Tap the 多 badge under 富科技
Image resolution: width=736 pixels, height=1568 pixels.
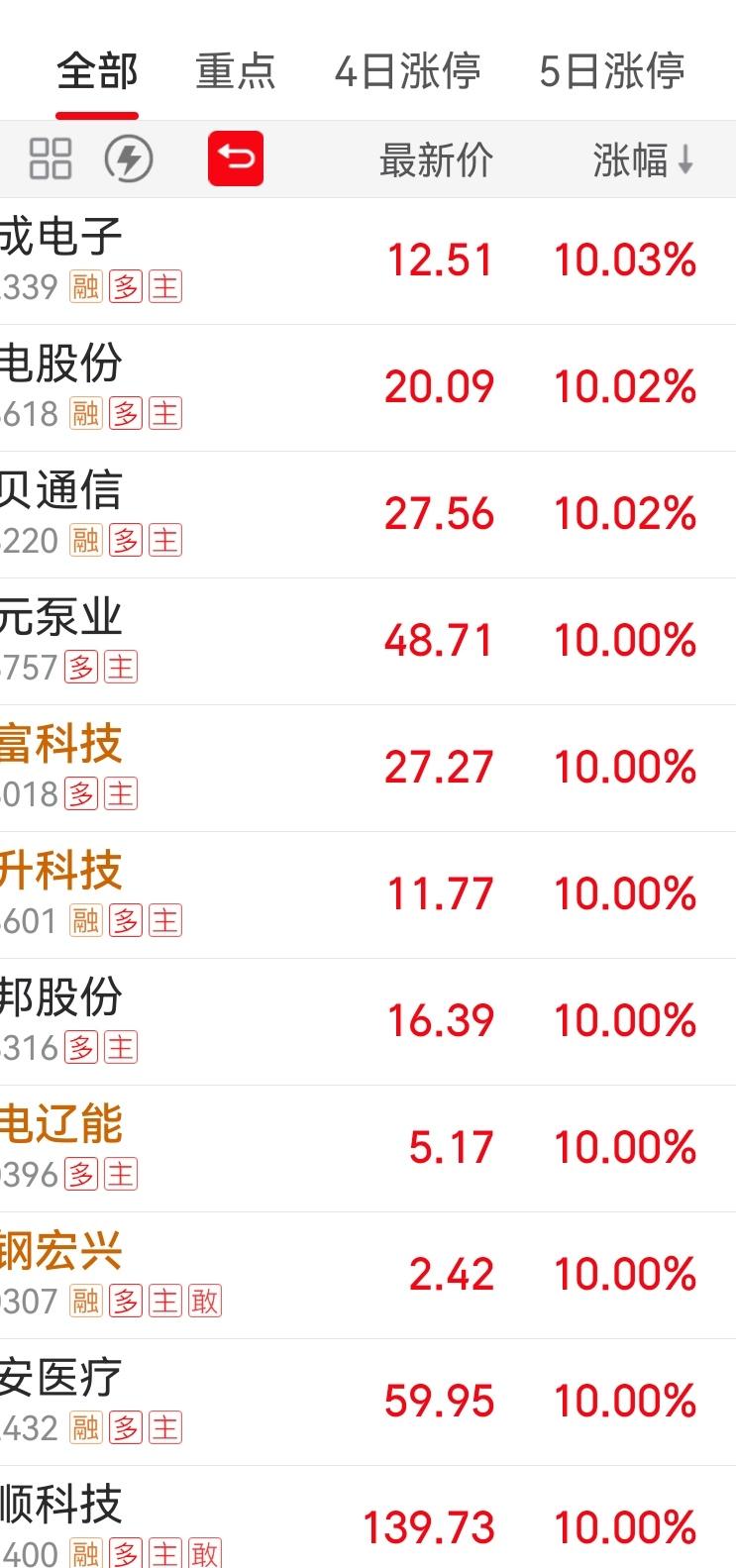[78, 793]
